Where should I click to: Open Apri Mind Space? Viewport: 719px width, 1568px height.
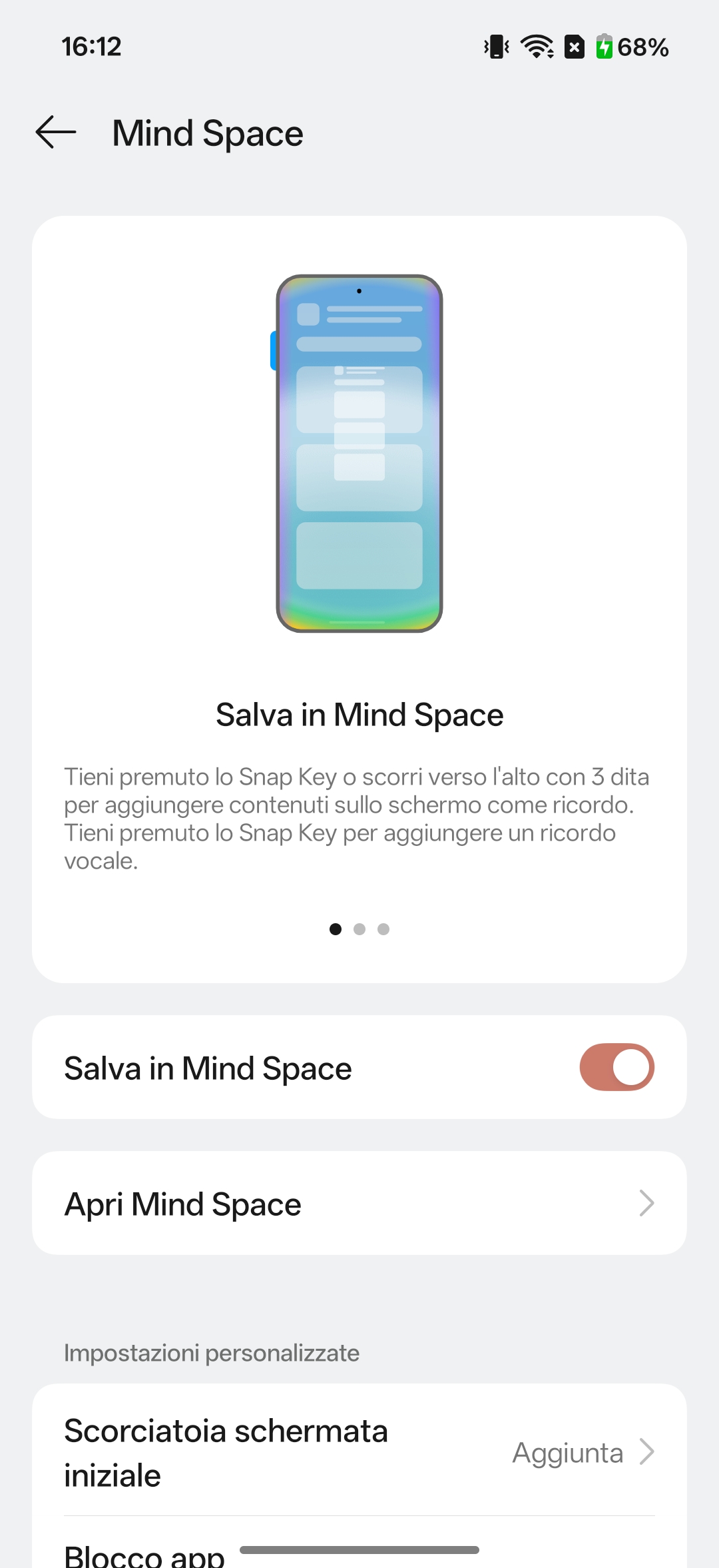click(x=359, y=1204)
